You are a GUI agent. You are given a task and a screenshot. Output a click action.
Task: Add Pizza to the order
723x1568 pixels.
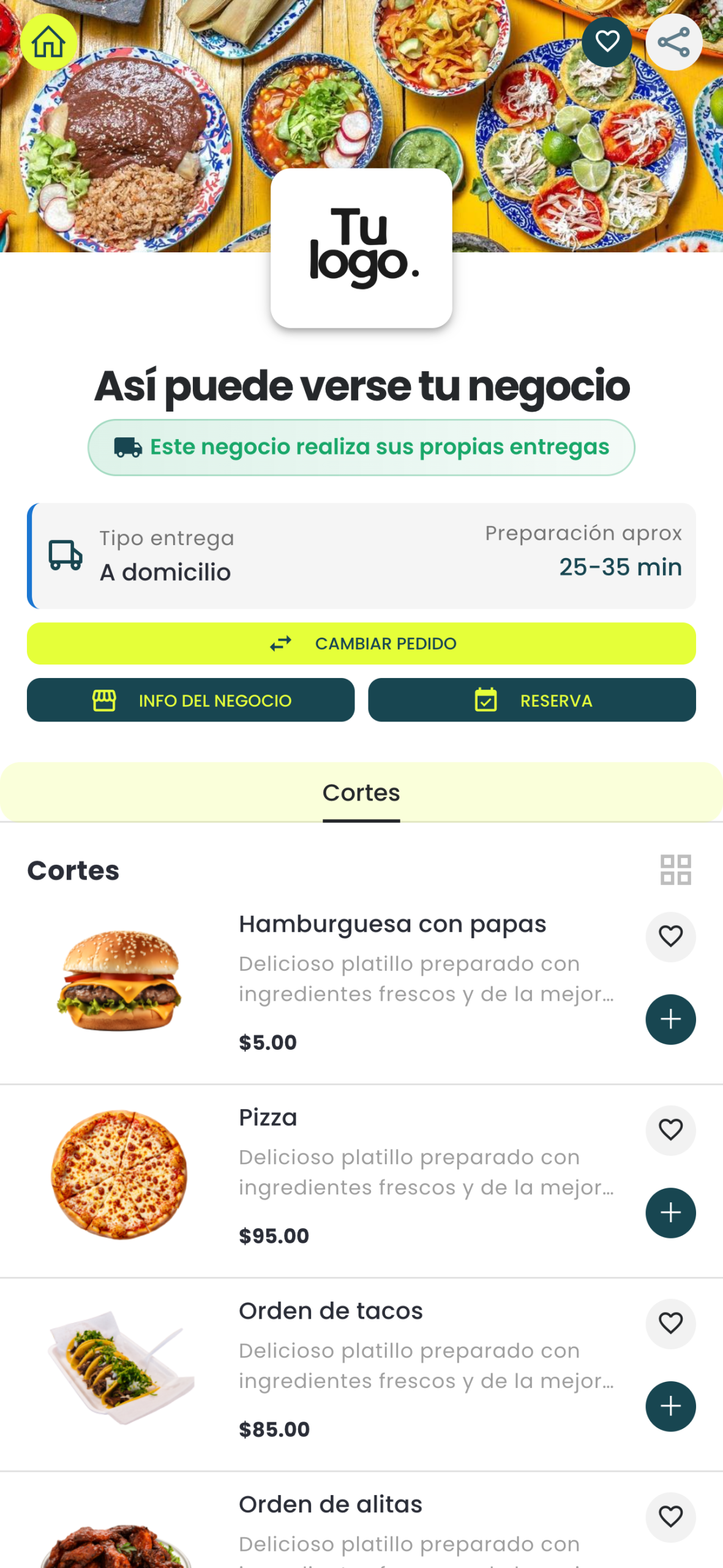point(670,1212)
